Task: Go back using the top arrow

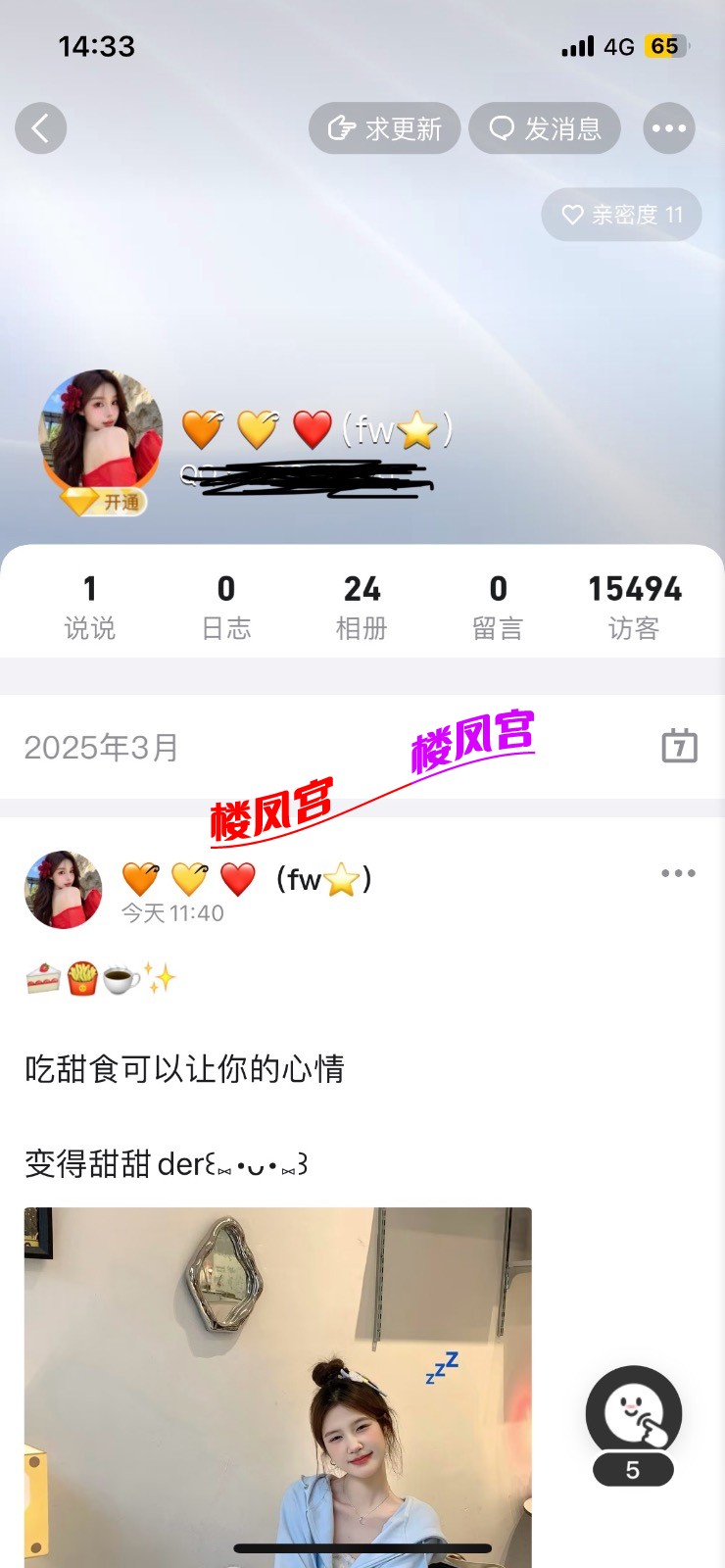Action: (x=40, y=128)
